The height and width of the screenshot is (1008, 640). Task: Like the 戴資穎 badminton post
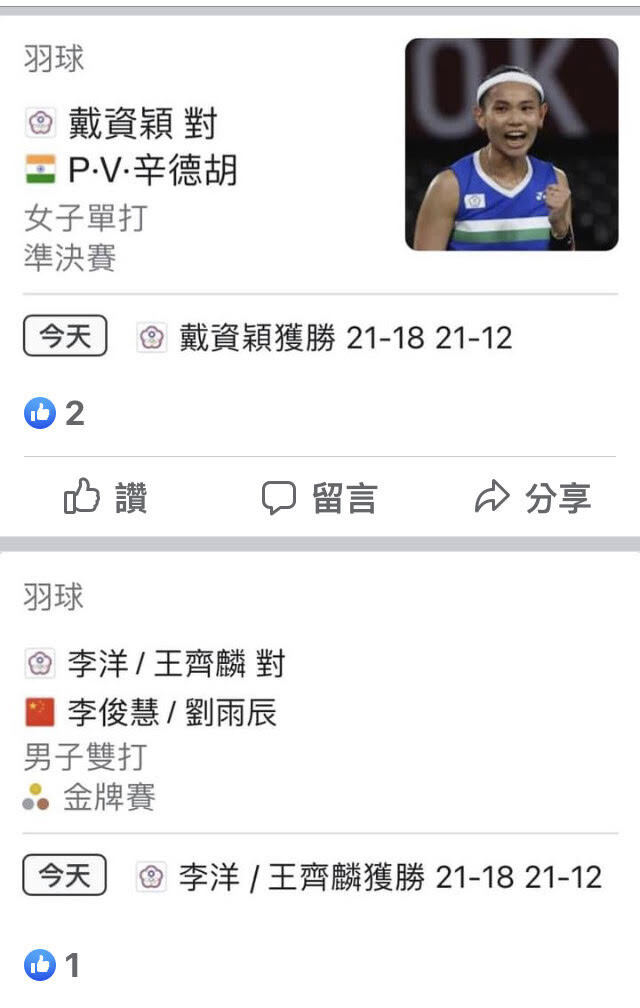point(105,498)
